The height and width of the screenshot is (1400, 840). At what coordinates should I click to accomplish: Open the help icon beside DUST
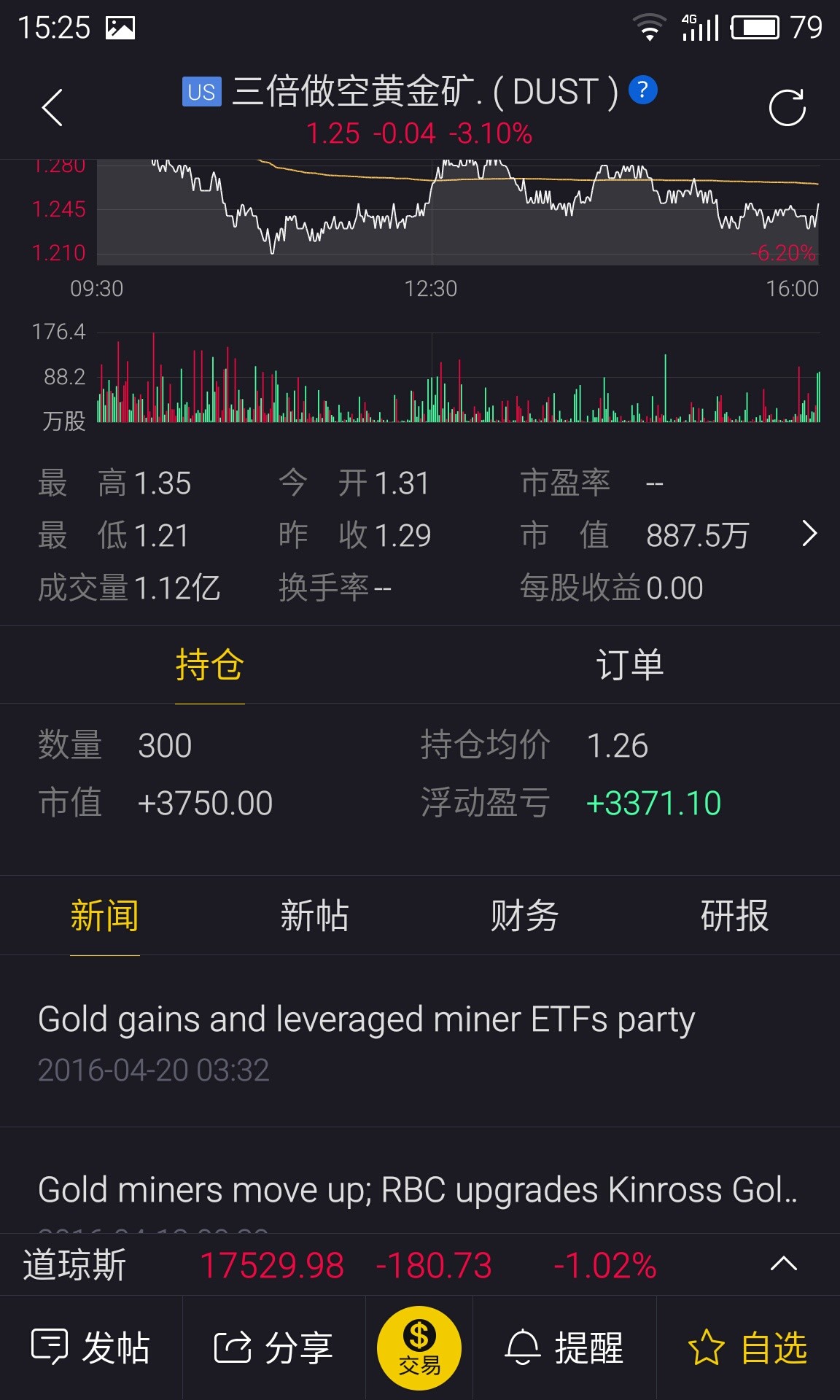pyautogui.click(x=642, y=90)
